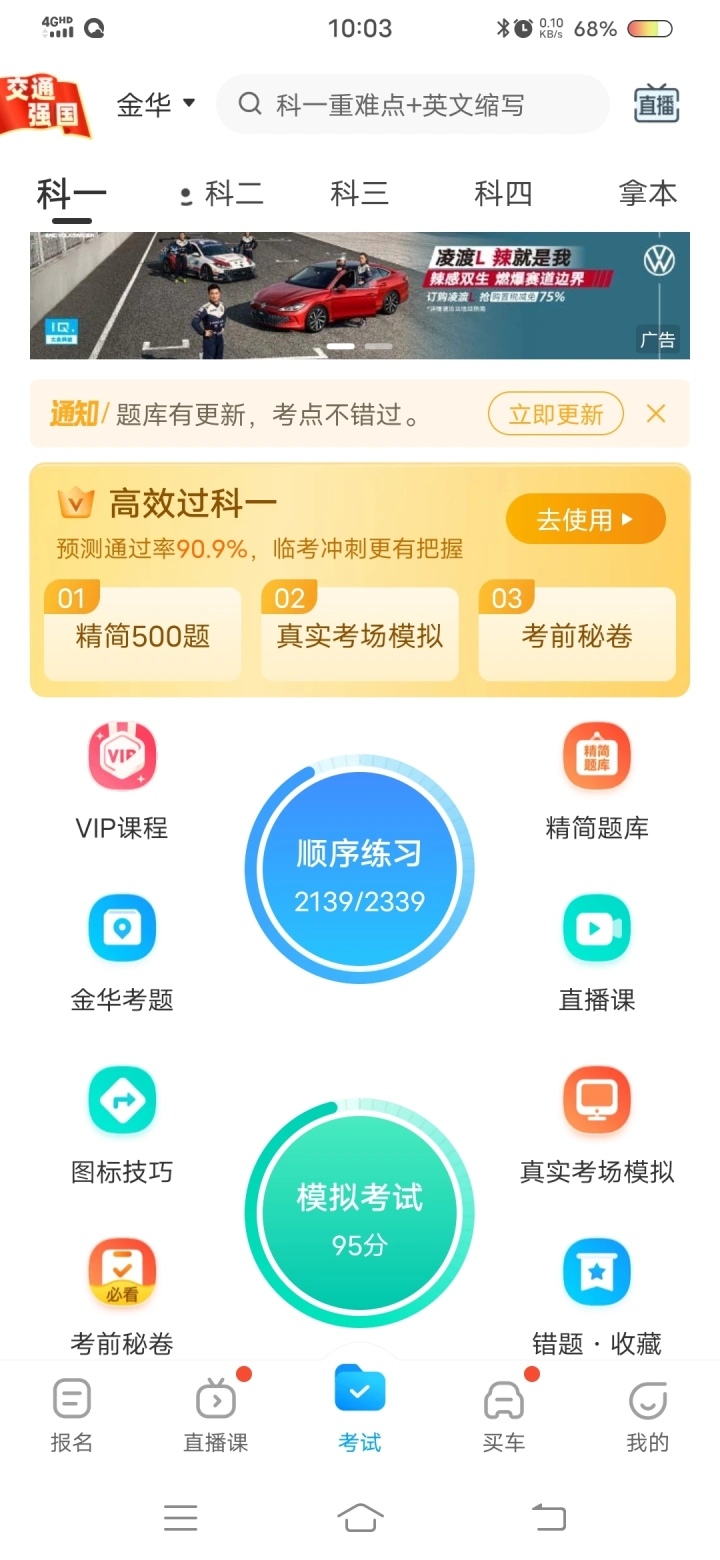
Task: Tap the 去使用 button
Action: (586, 519)
